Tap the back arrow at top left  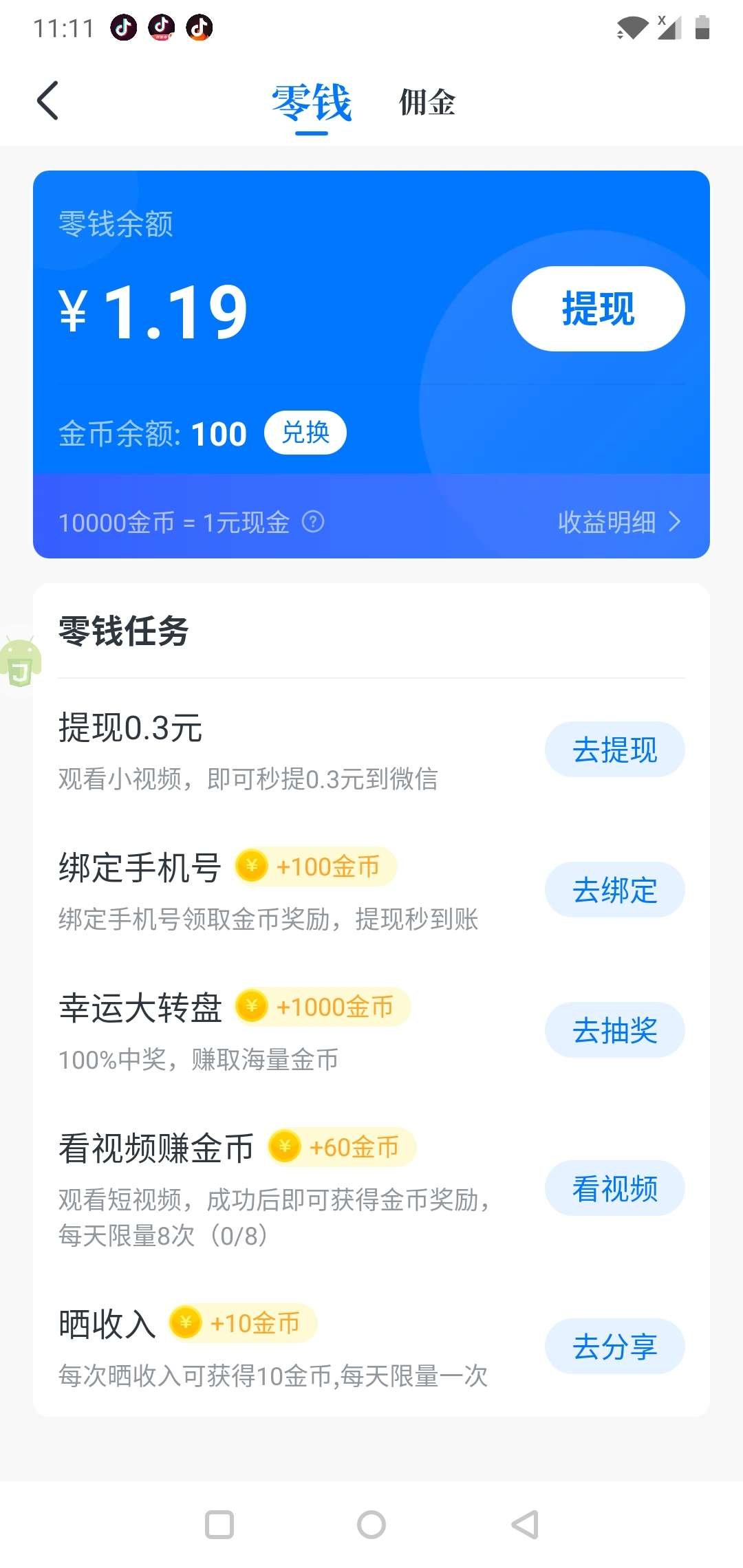(x=47, y=100)
